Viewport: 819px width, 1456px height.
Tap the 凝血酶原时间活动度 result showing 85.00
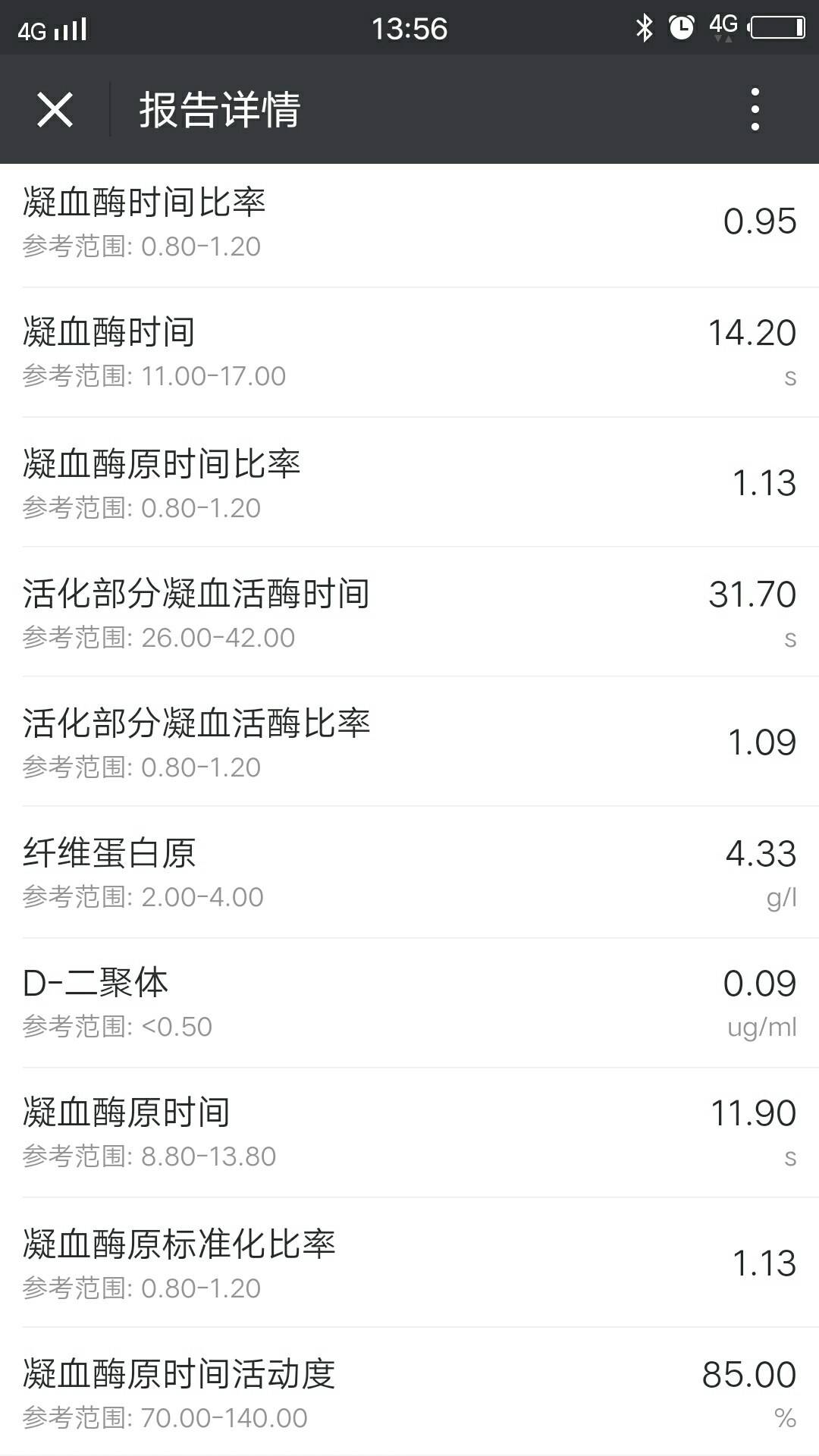[409, 1388]
